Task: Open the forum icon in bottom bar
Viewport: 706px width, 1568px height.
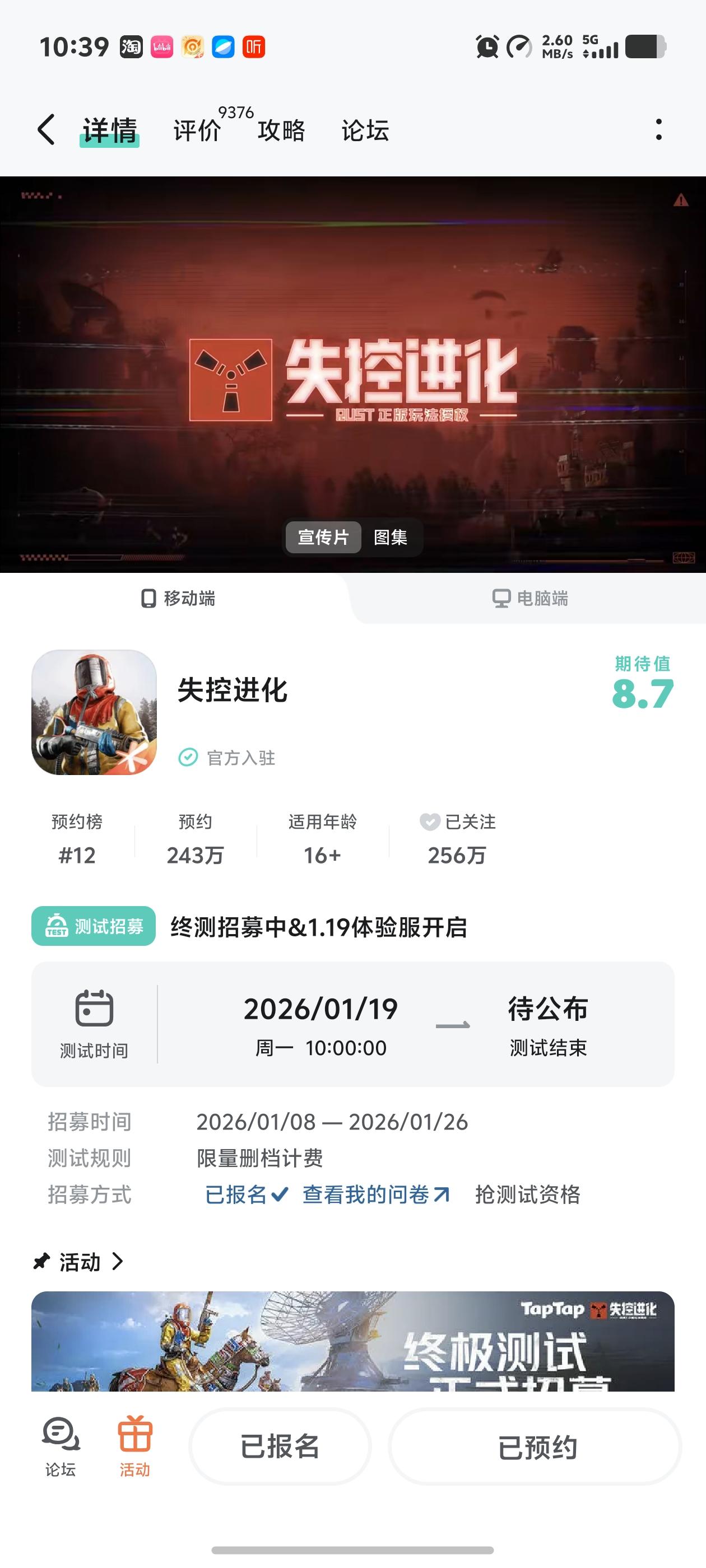Action: point(61,1446)
